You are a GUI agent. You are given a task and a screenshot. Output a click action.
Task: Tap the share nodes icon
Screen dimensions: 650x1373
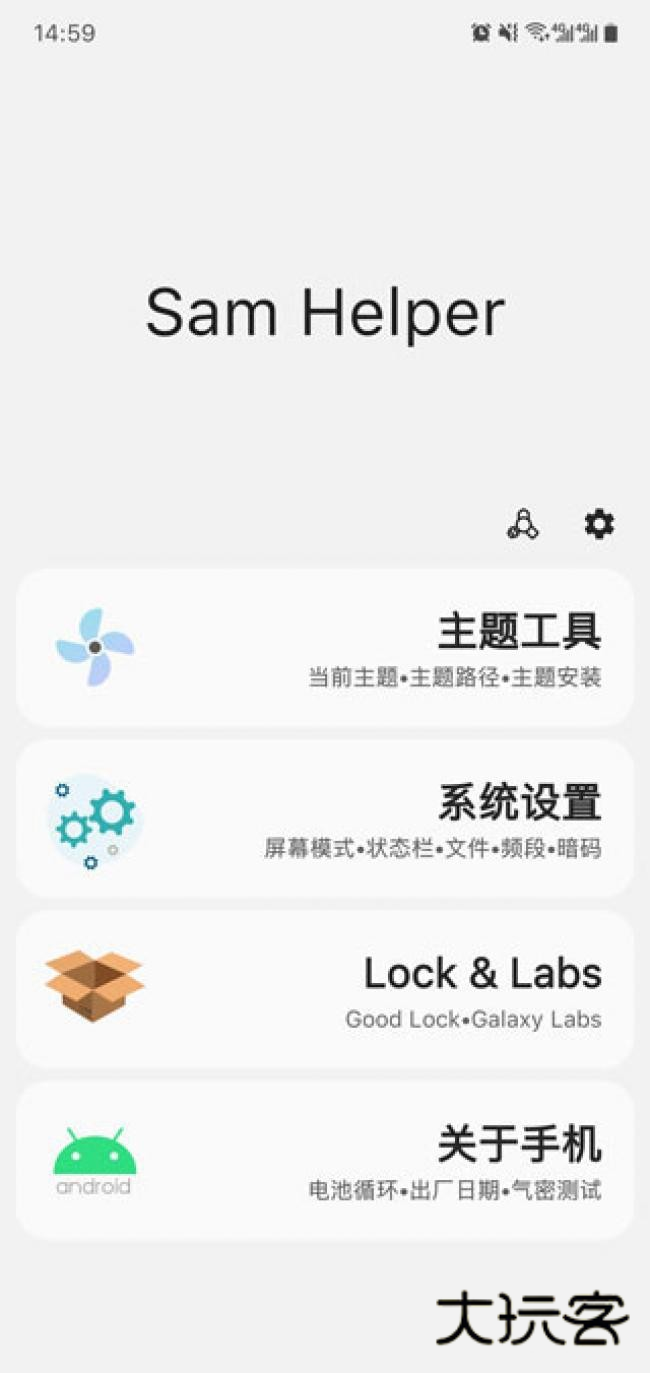click(x=523, y=524)
